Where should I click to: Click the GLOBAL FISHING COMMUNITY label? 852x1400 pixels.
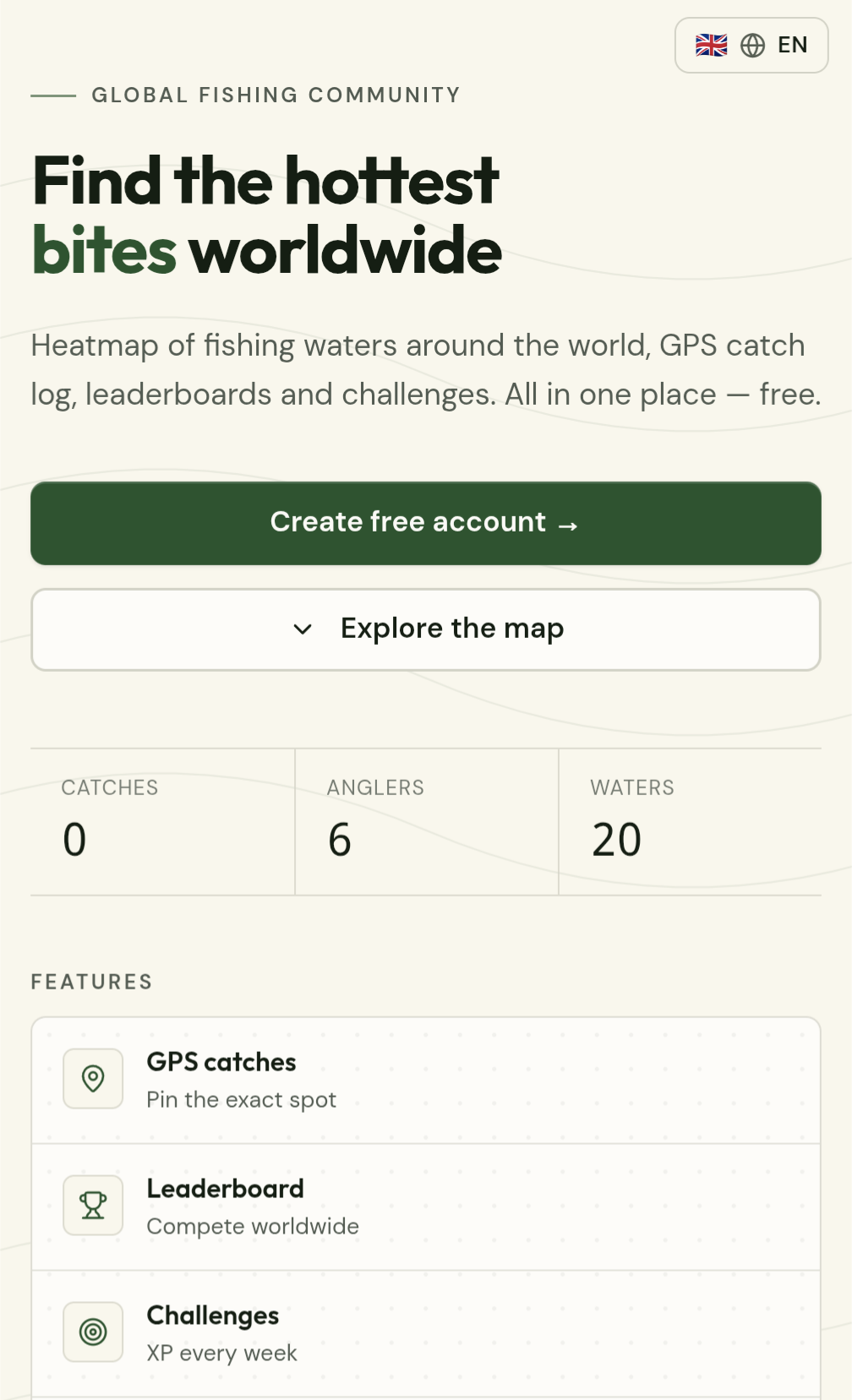[x=276, y=95]
